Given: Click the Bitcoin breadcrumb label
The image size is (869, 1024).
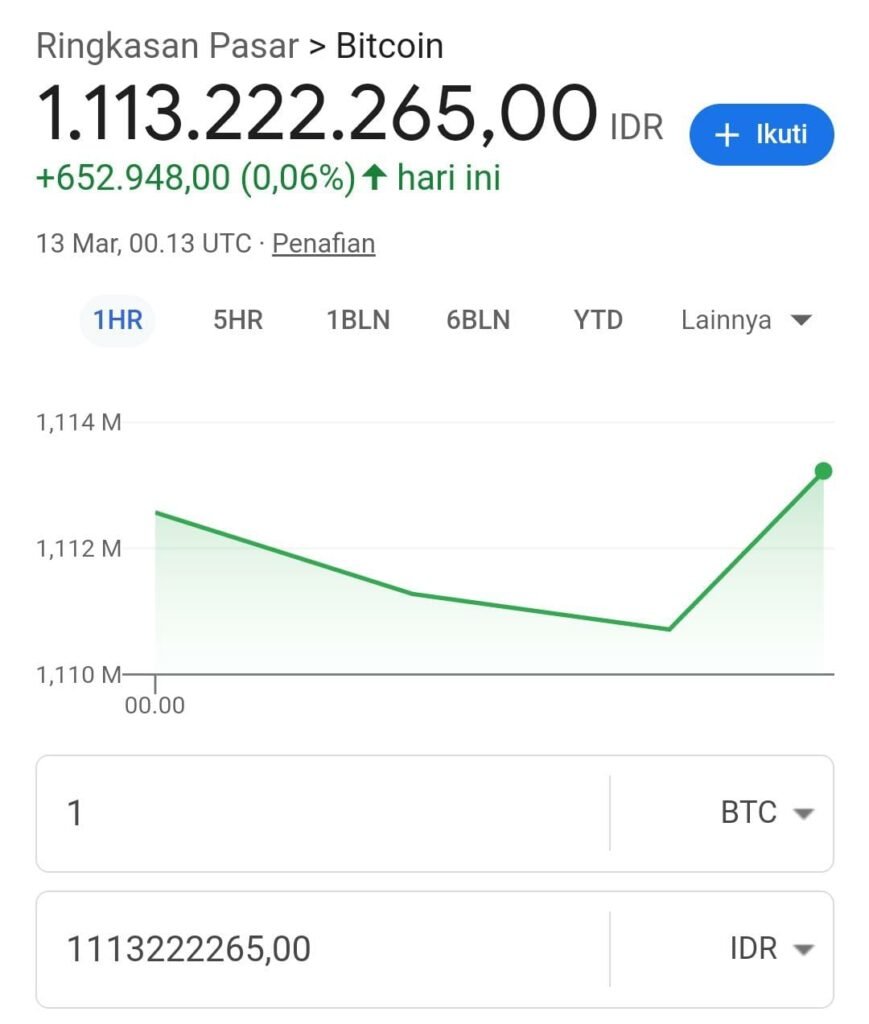Looking at the screenshot, I should pyautogui.click(x=391, y=46).
